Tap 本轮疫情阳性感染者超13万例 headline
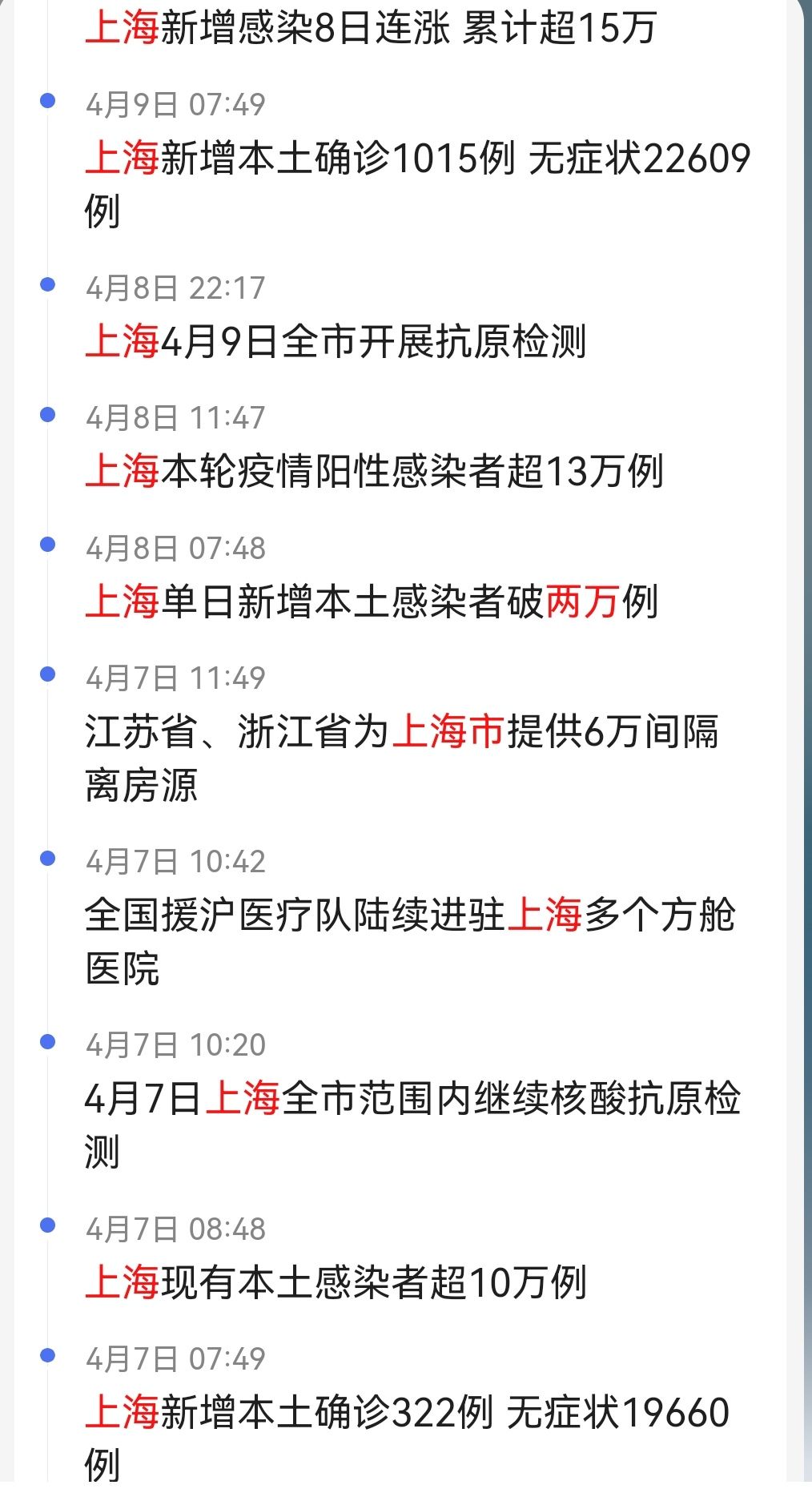This screenshot has width=812, height=1509. (374, 471)
